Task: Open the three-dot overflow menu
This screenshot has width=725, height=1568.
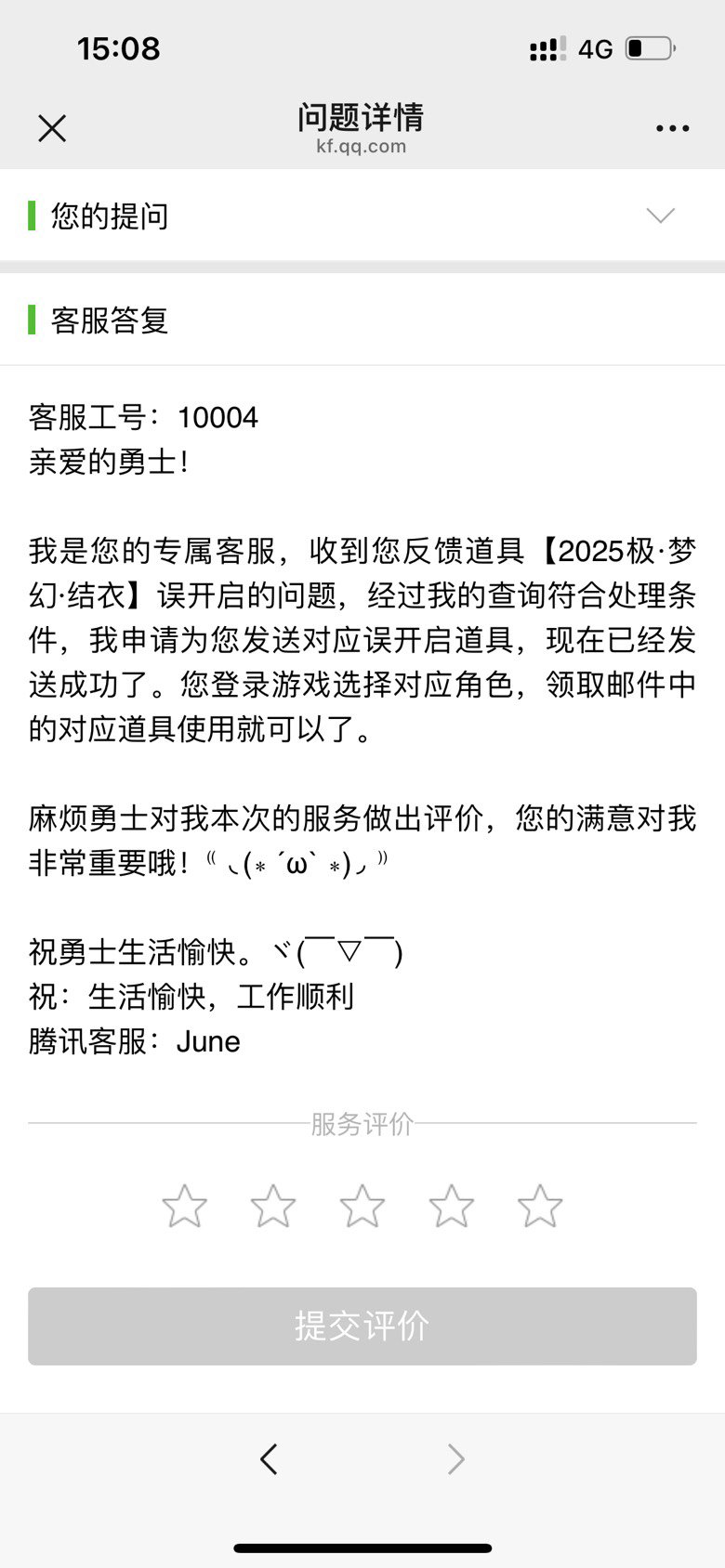Action: tap(672, 128)
